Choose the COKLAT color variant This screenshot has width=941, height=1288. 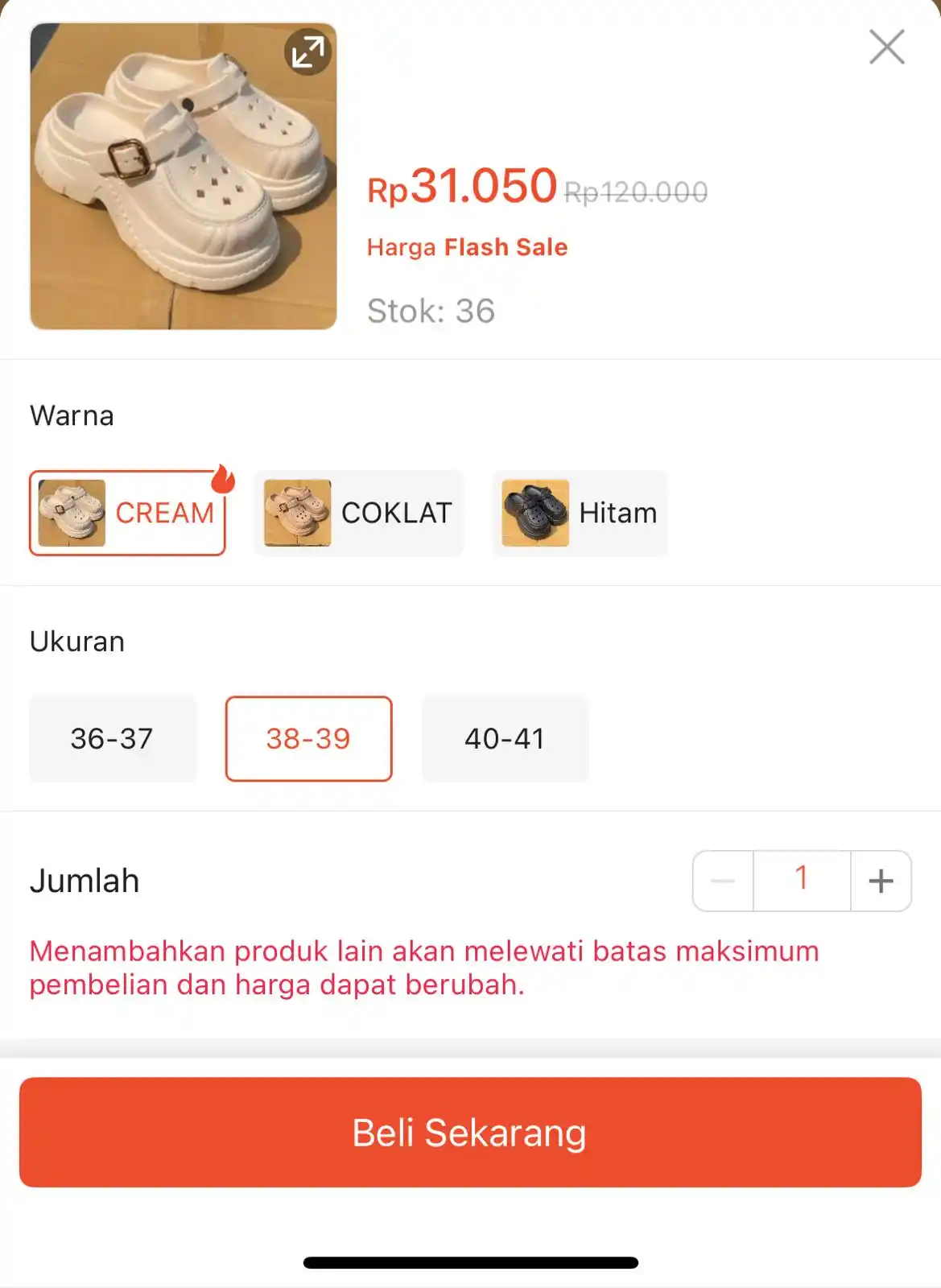pyautogui.click(x=358, y=514)
